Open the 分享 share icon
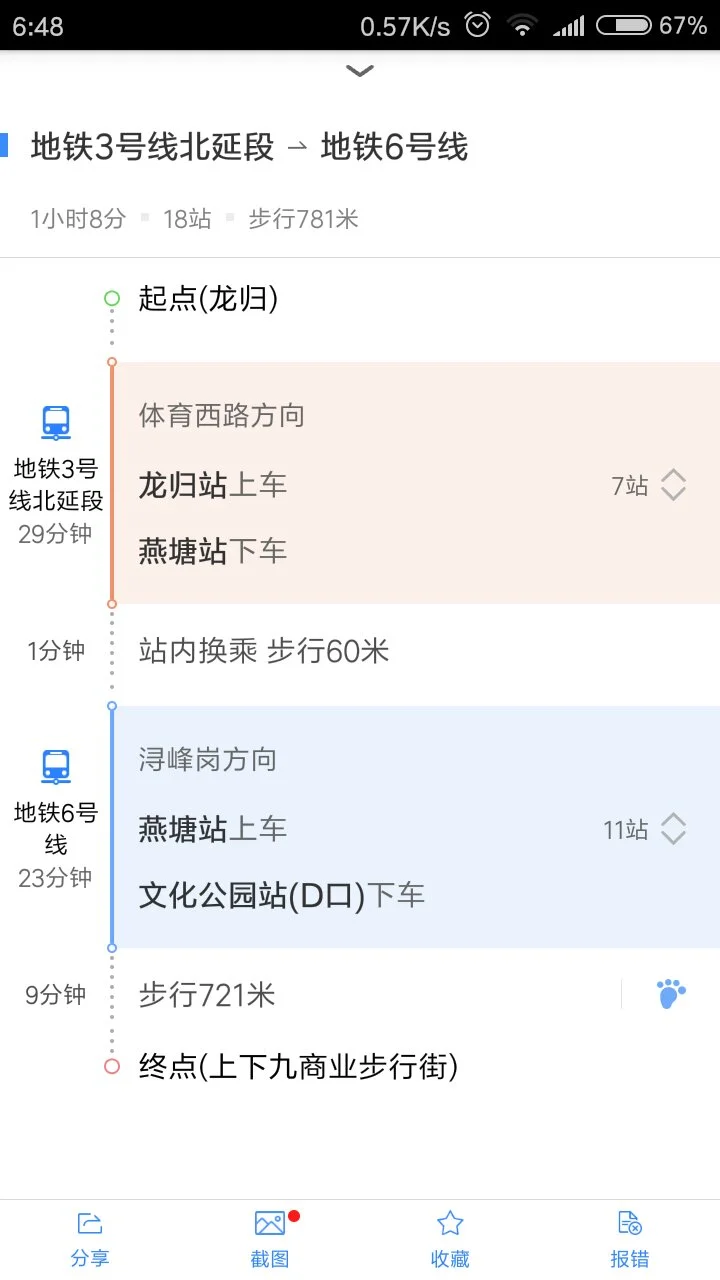This screenshot has width=720, height=1280. 90,1223
